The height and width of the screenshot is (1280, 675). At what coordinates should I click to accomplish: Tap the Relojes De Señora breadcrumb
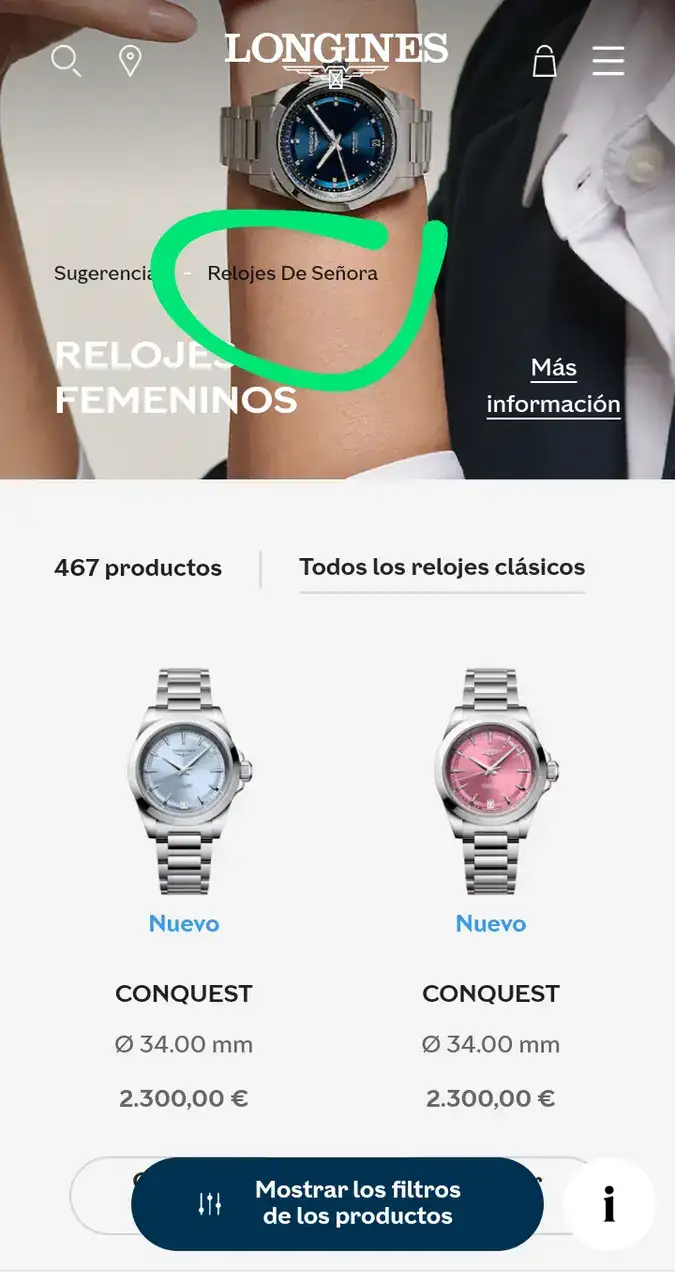[292, 273]
